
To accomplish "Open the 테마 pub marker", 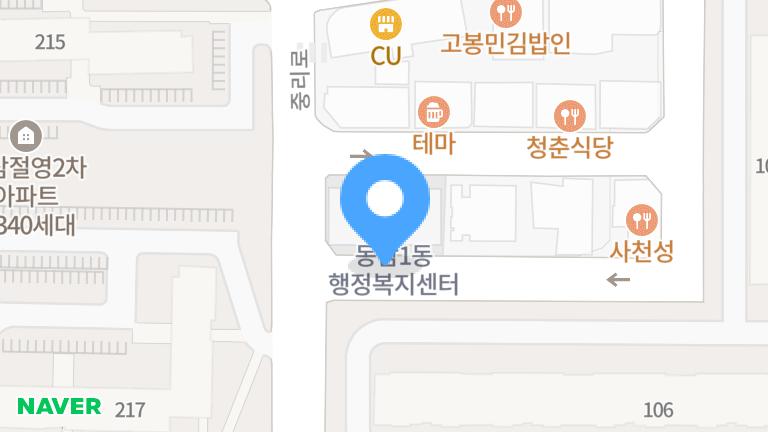I will pyautogui.click(x=432, y=112).
